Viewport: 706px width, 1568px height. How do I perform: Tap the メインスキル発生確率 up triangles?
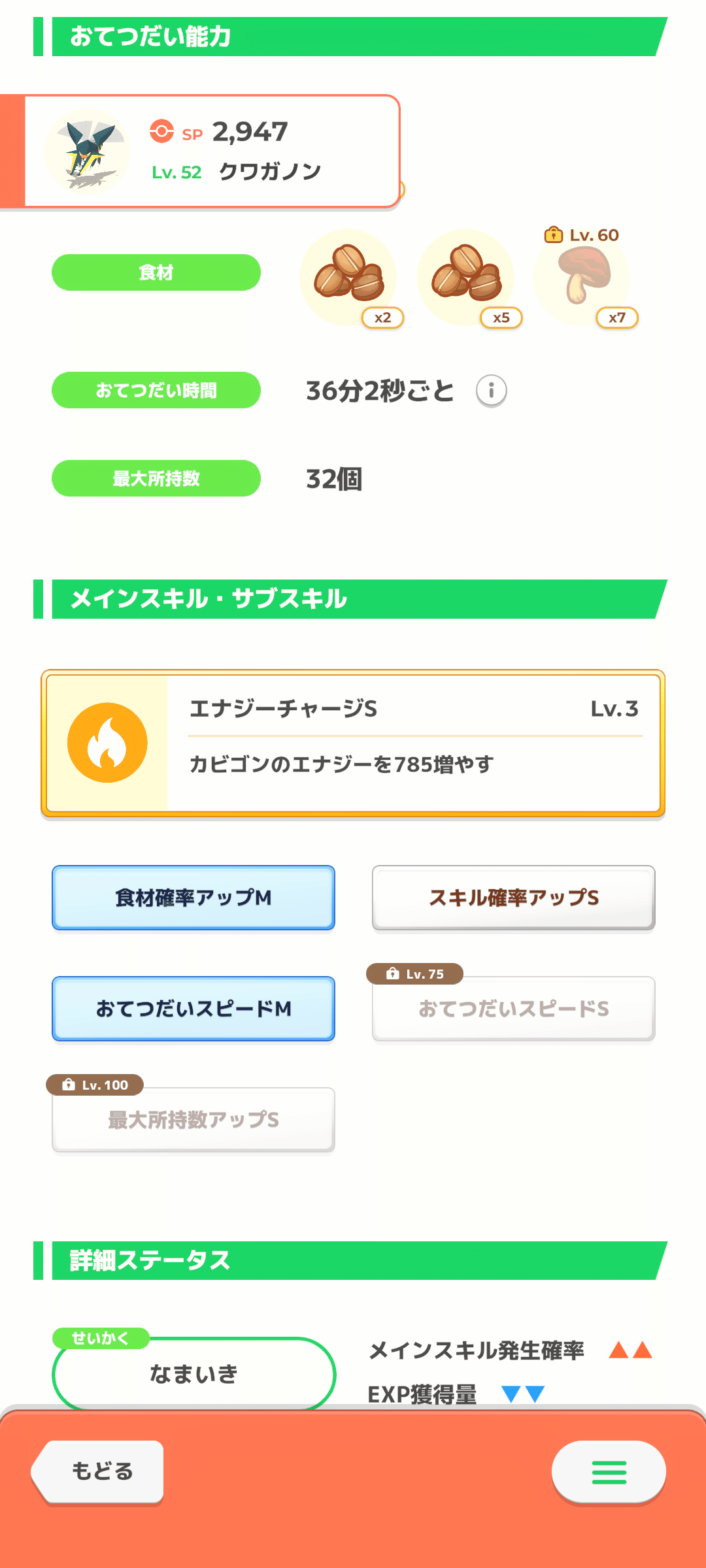(x=630, y=1351)
